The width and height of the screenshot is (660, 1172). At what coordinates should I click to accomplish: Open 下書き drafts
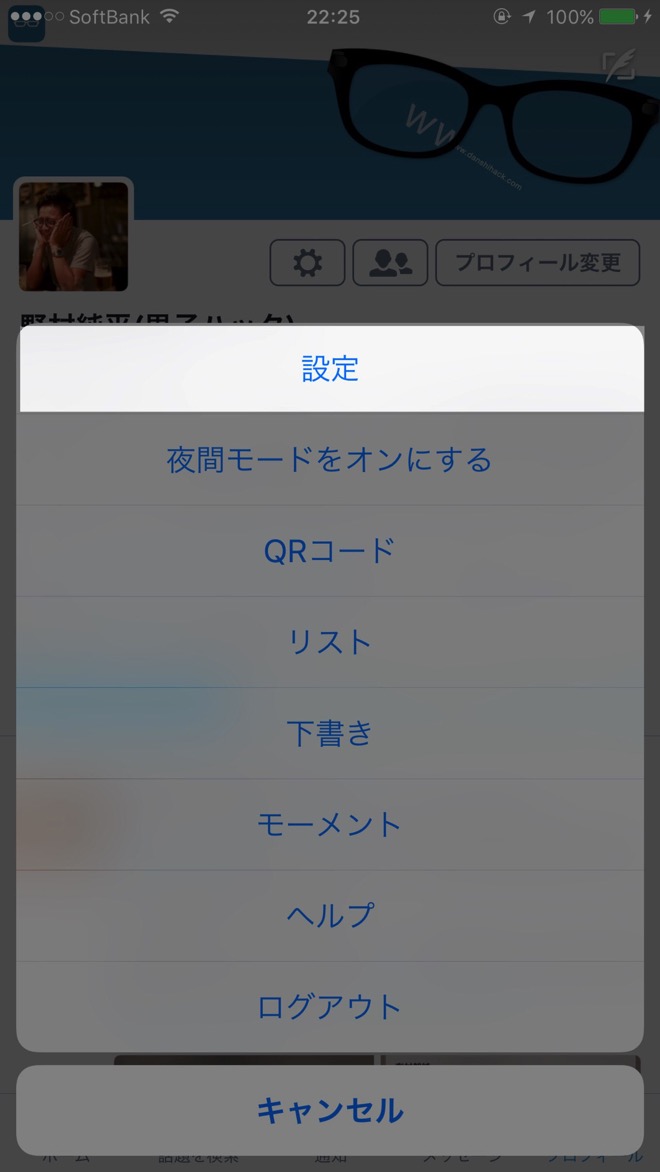[330, 733]
